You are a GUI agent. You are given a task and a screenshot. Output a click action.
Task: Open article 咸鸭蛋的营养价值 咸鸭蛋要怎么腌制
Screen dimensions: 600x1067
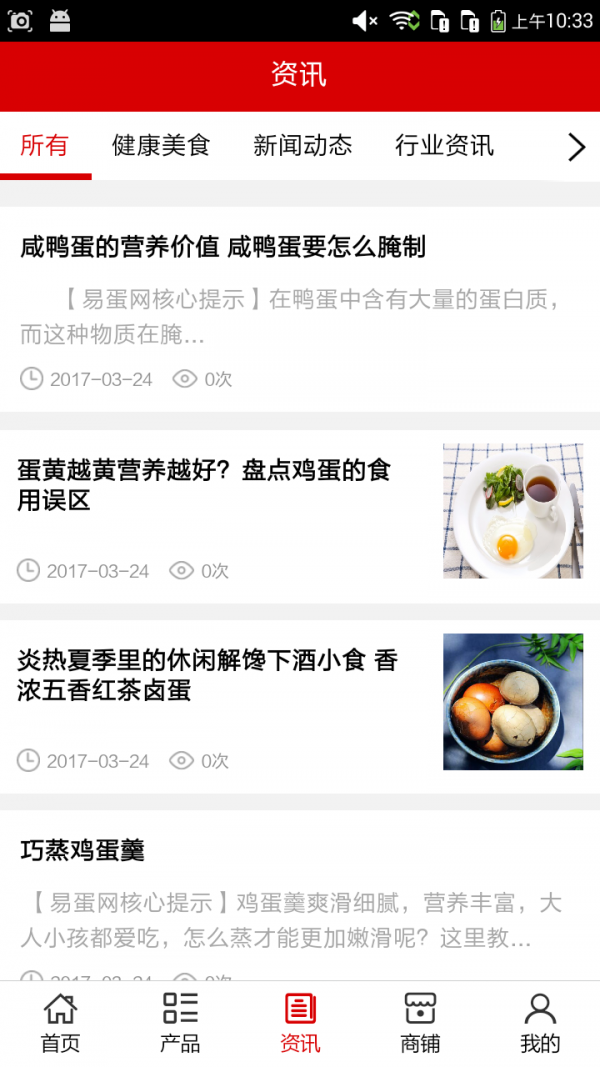[x=223, y=247]
